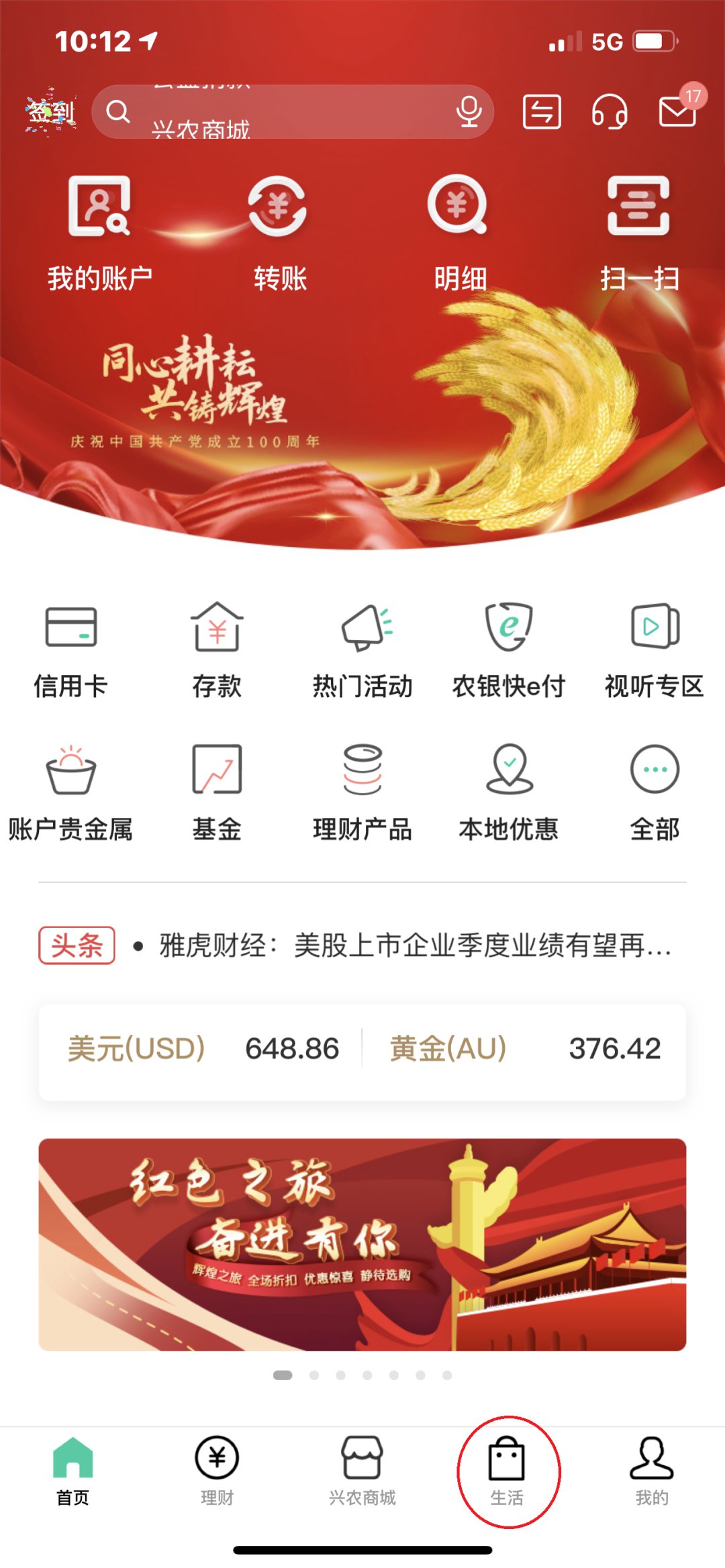Open the message inbox envelope icon
Screen dimensions: 725x1568
click(677, 111)
